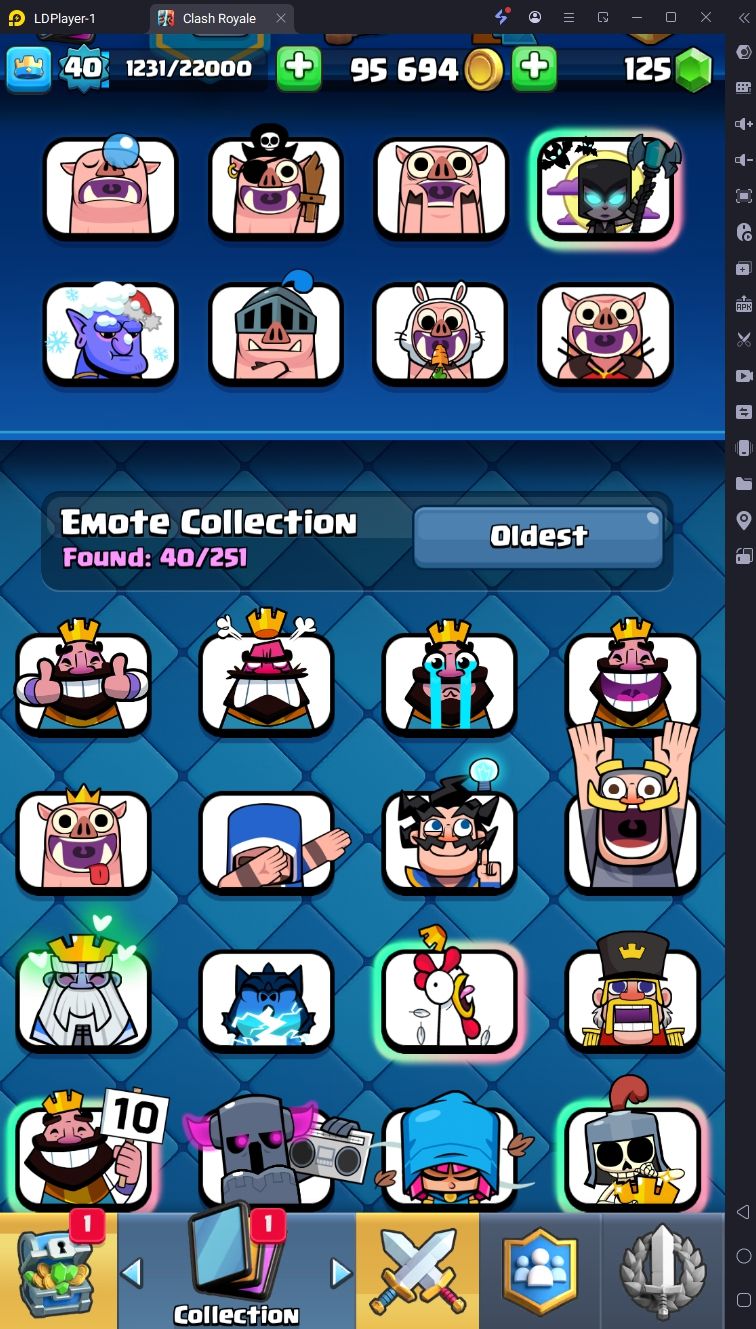756x1329 pixels.
Task: Tap the green plus next to experience
Action: click(x=299, y=68)
